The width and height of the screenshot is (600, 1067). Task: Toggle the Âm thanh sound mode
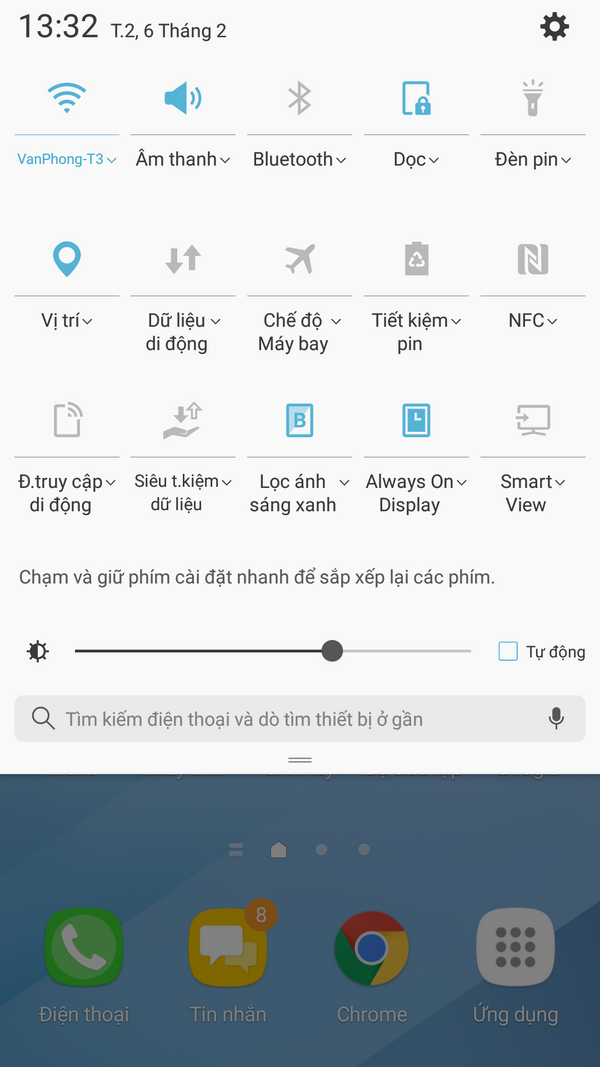coord(183,98)
